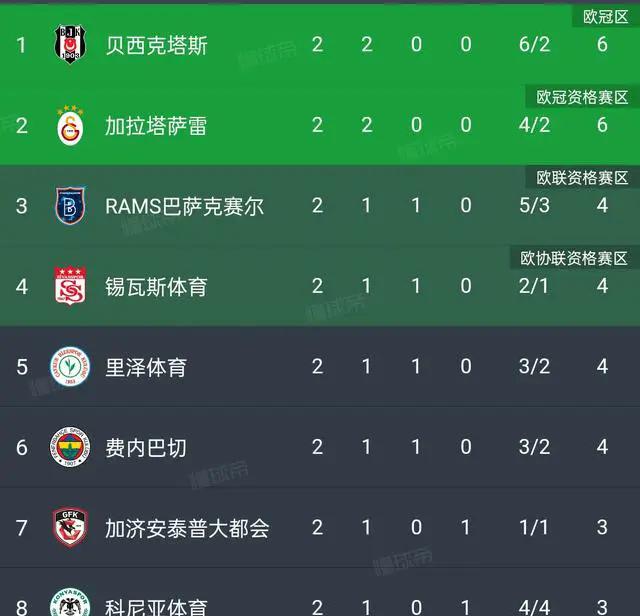Open the Galatasaray (加拉塔萨雷) team row

click(x=157, y=126)
